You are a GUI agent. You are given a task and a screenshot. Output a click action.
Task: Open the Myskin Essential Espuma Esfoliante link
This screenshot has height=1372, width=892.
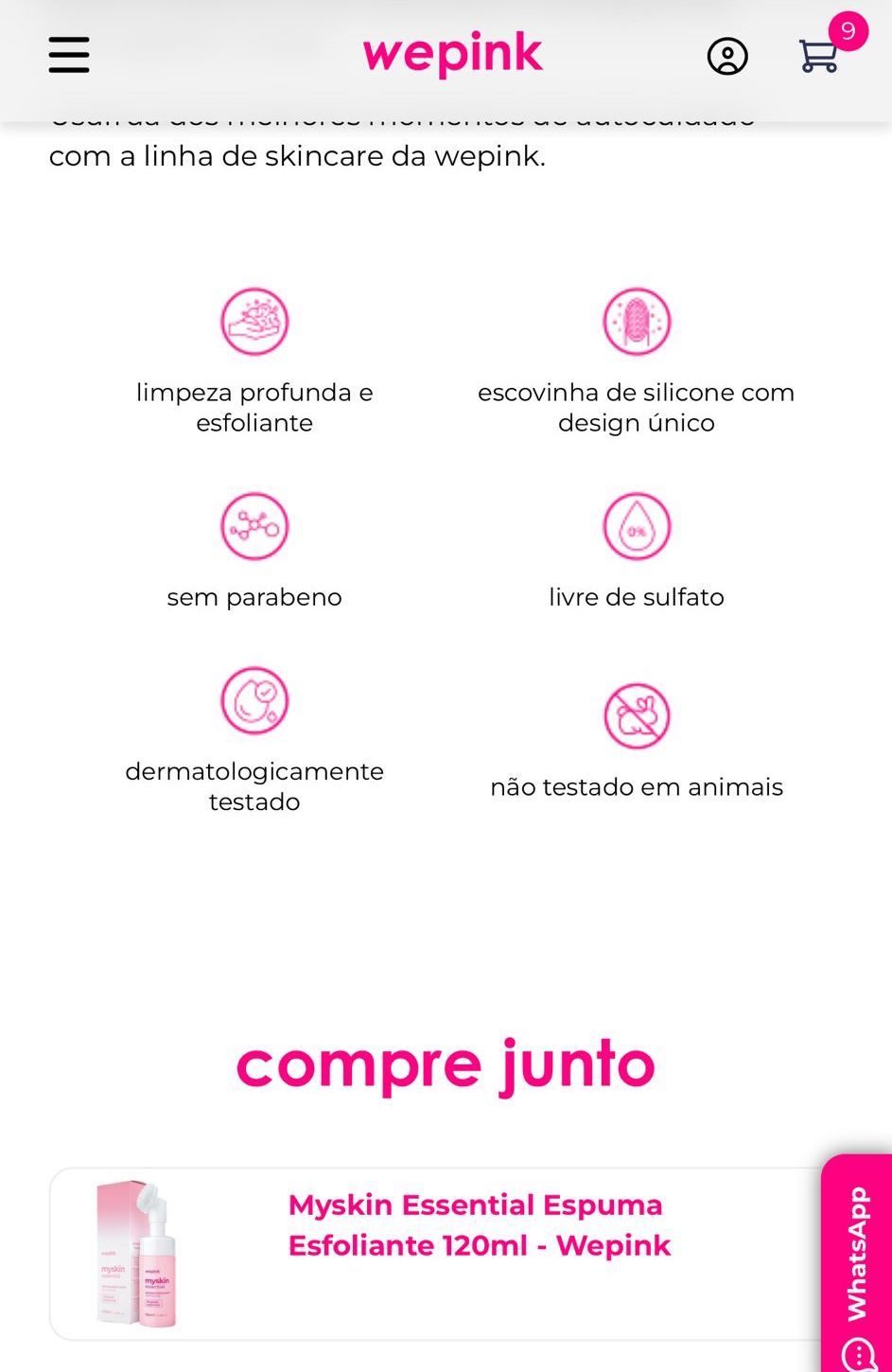click(x=478, y=1226)
